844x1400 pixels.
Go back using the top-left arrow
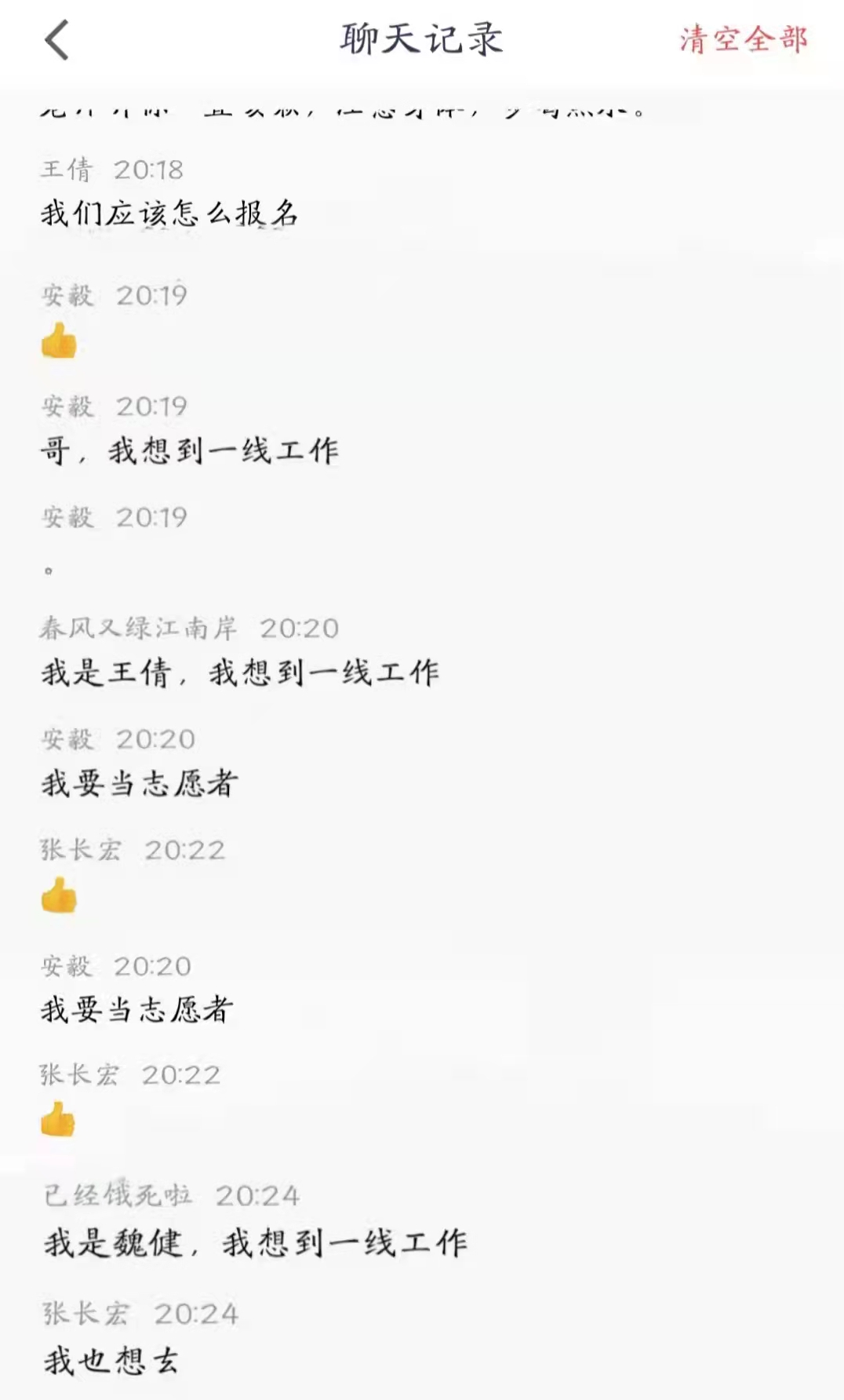coord(57,40)
